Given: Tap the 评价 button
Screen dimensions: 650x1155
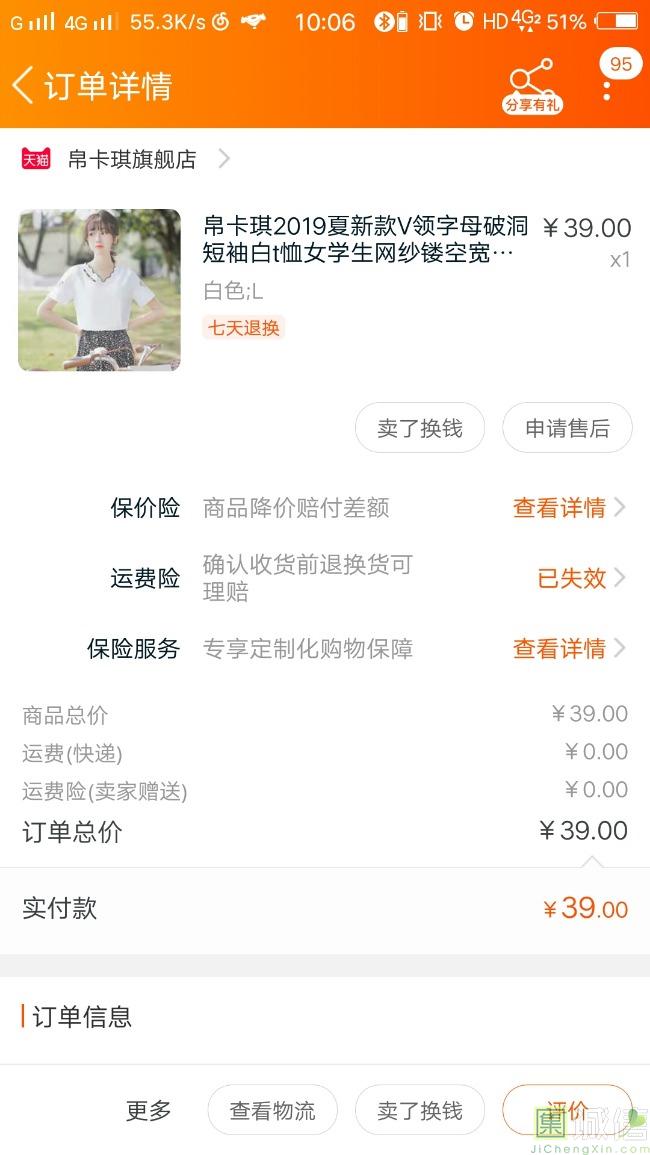Looking at the screenshot, I should pos(567,1110).
